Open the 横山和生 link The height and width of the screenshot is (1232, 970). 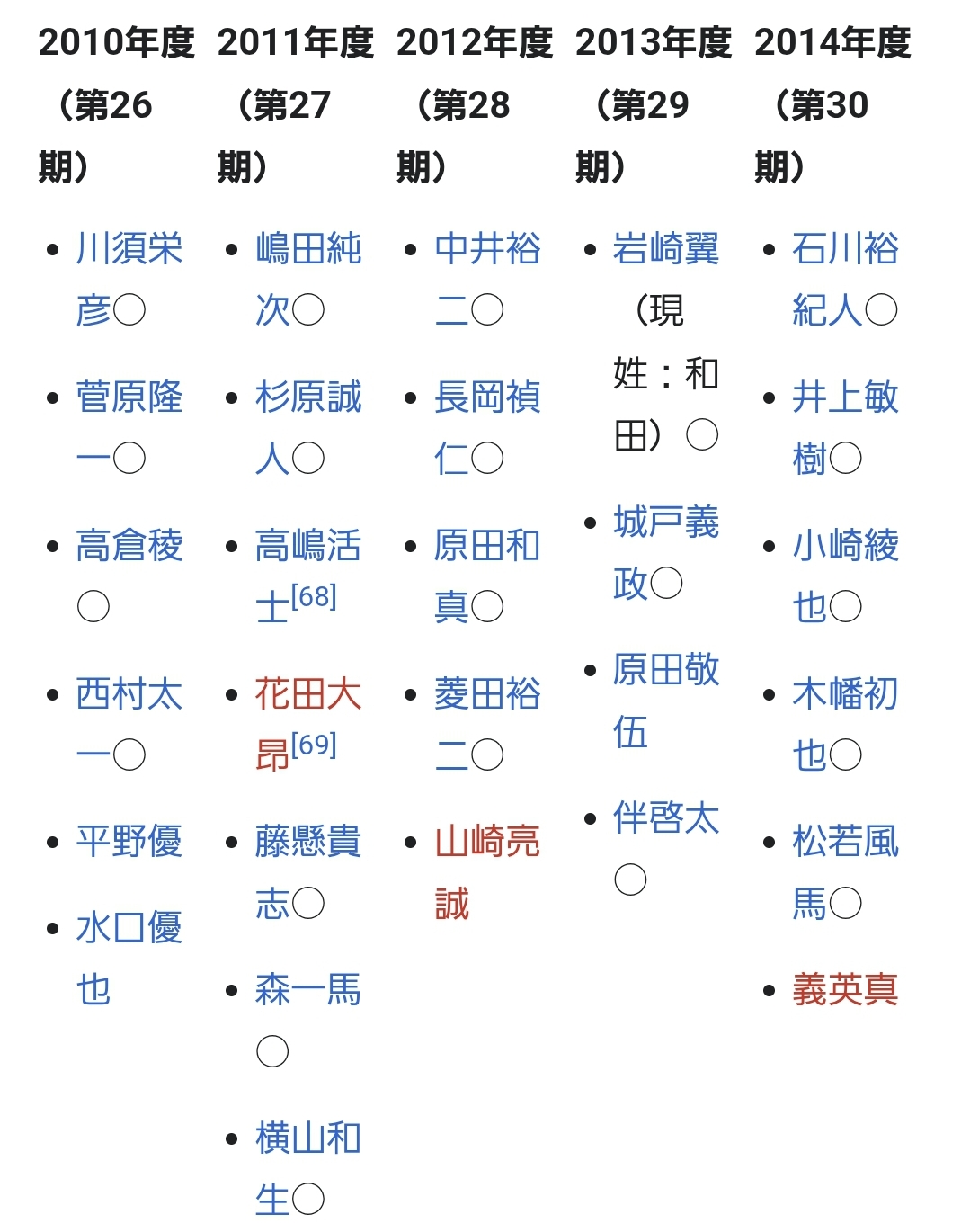tap(307, 1138)
